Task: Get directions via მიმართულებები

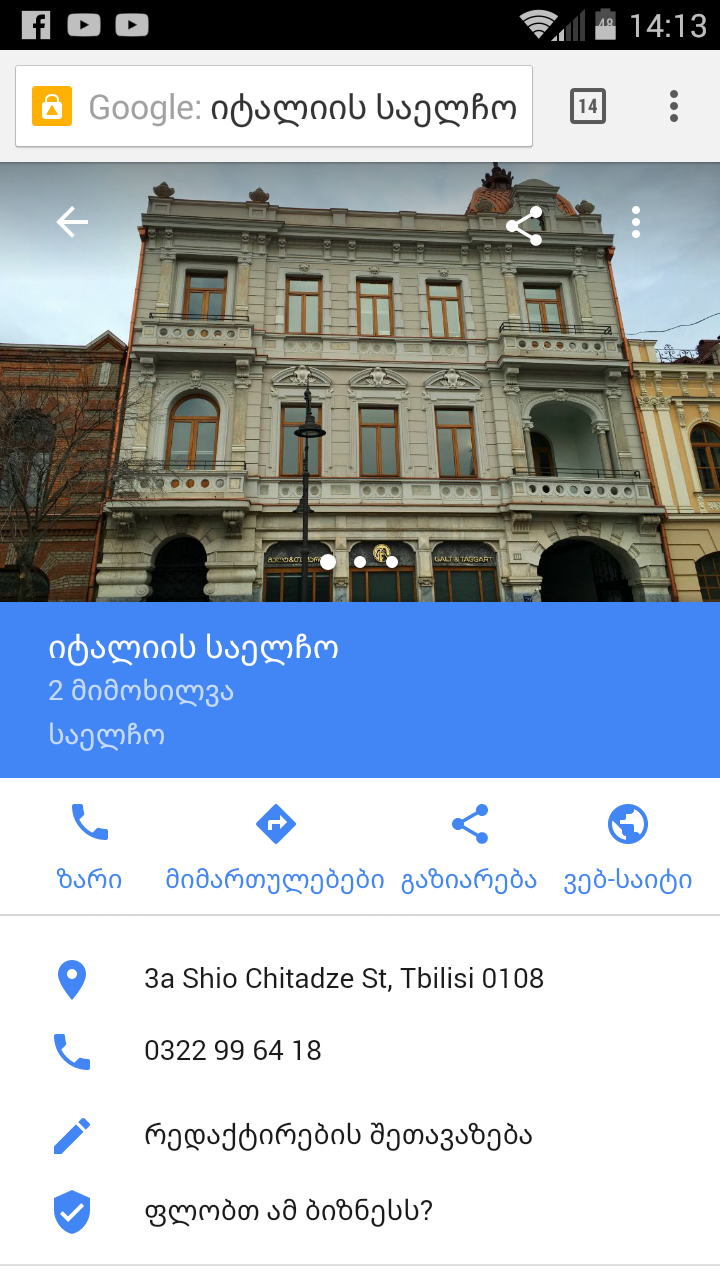Action: pos(275,846)
